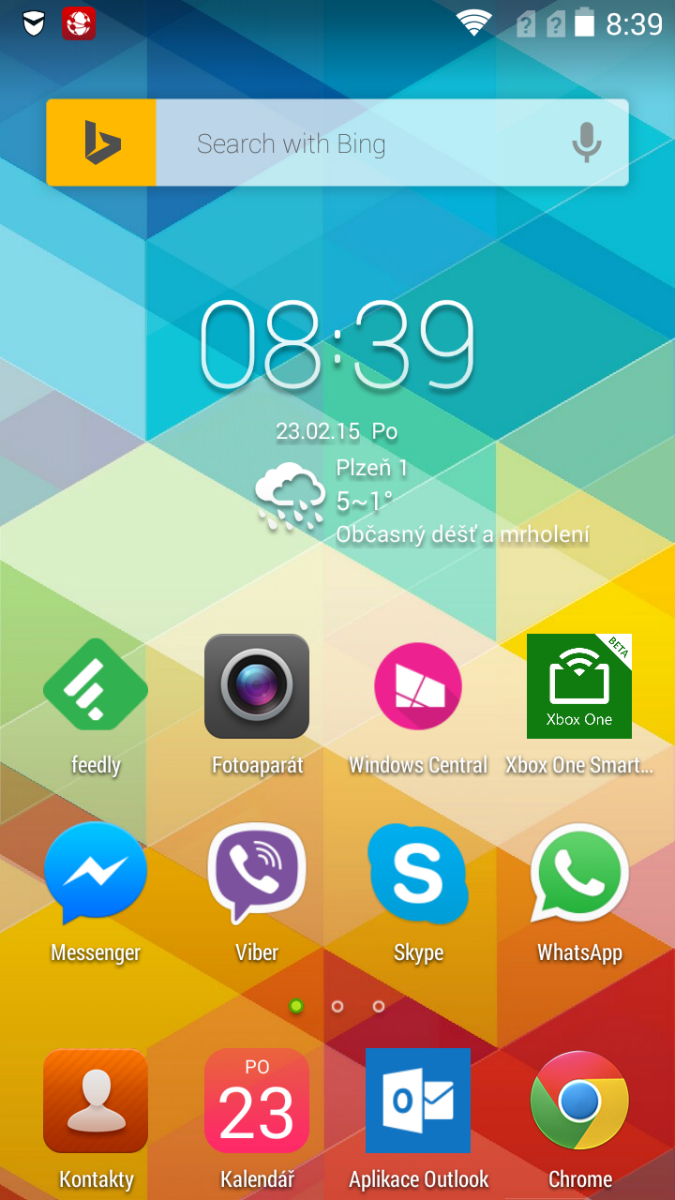Launch Windows Central
The height and width of the screenshot is (1200, 675).
[x=418, y=688]
